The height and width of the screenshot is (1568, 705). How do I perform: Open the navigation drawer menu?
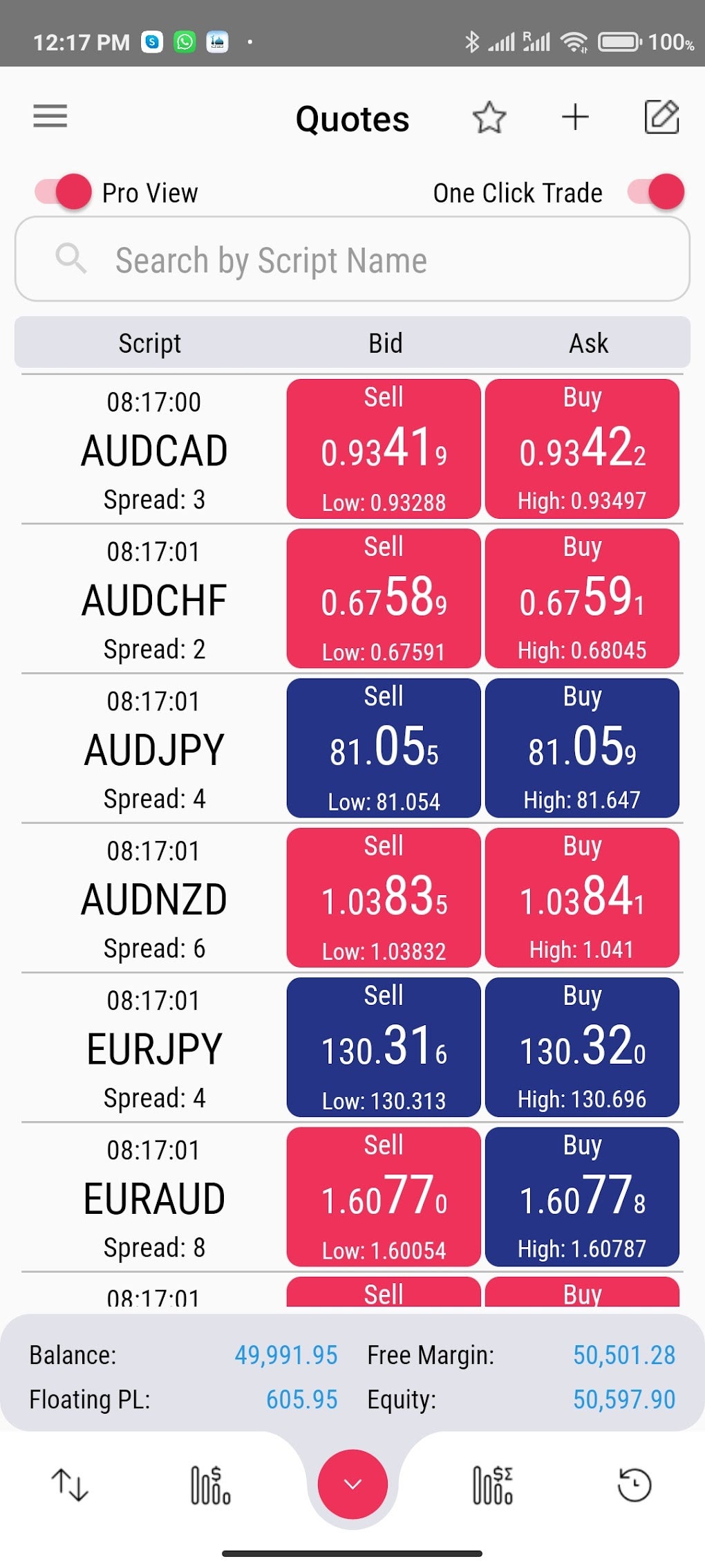click(x=50, y=117)
